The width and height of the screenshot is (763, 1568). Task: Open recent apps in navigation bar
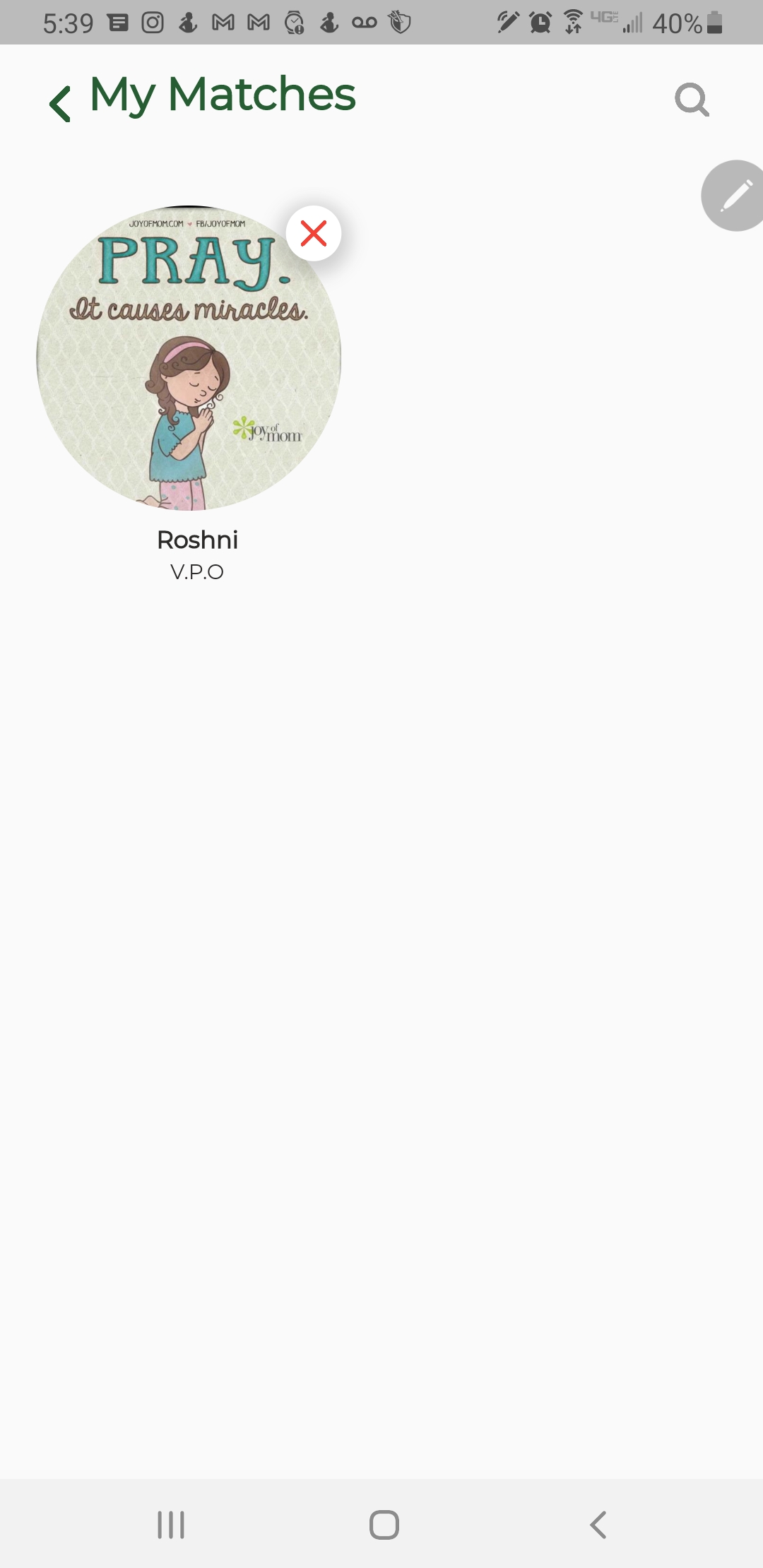tap(171, 1524)
